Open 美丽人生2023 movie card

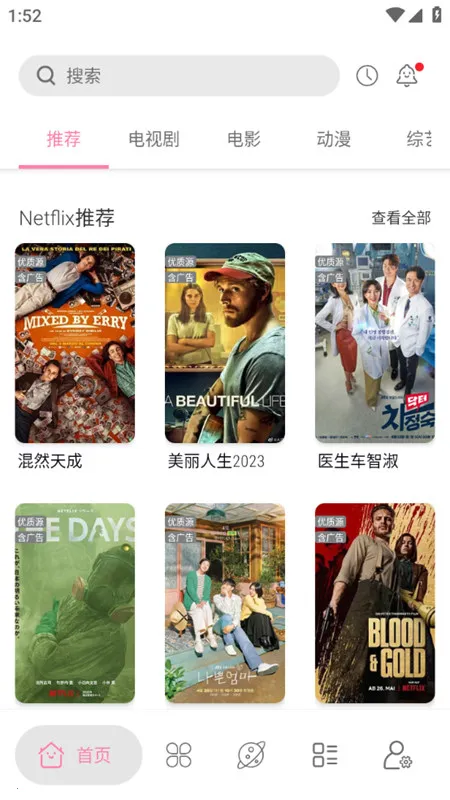point(225,343)
